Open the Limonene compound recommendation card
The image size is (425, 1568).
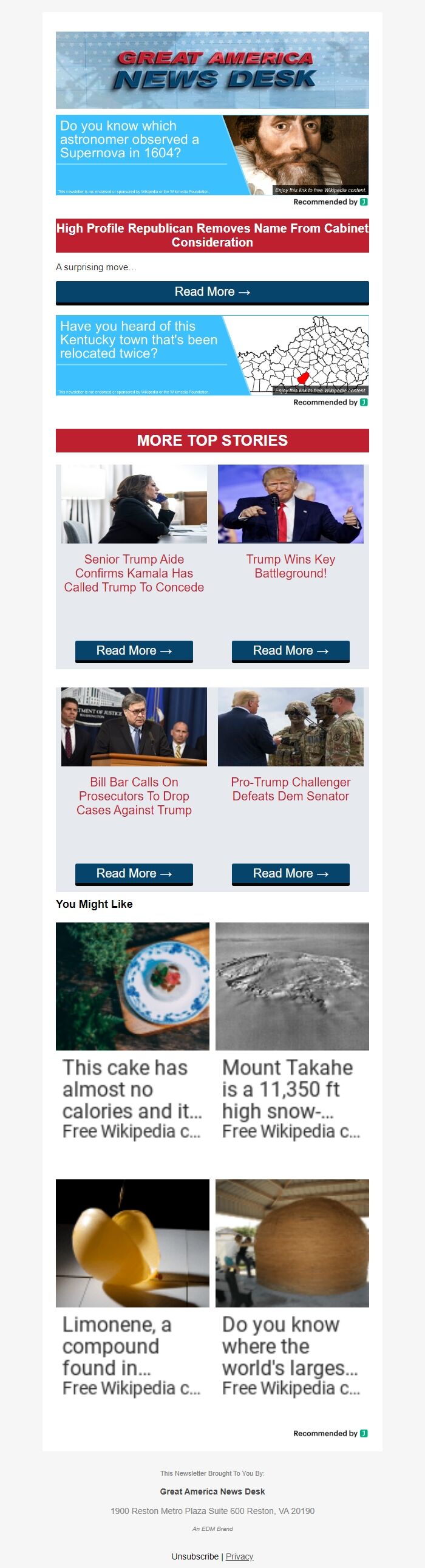point(132,1288)
